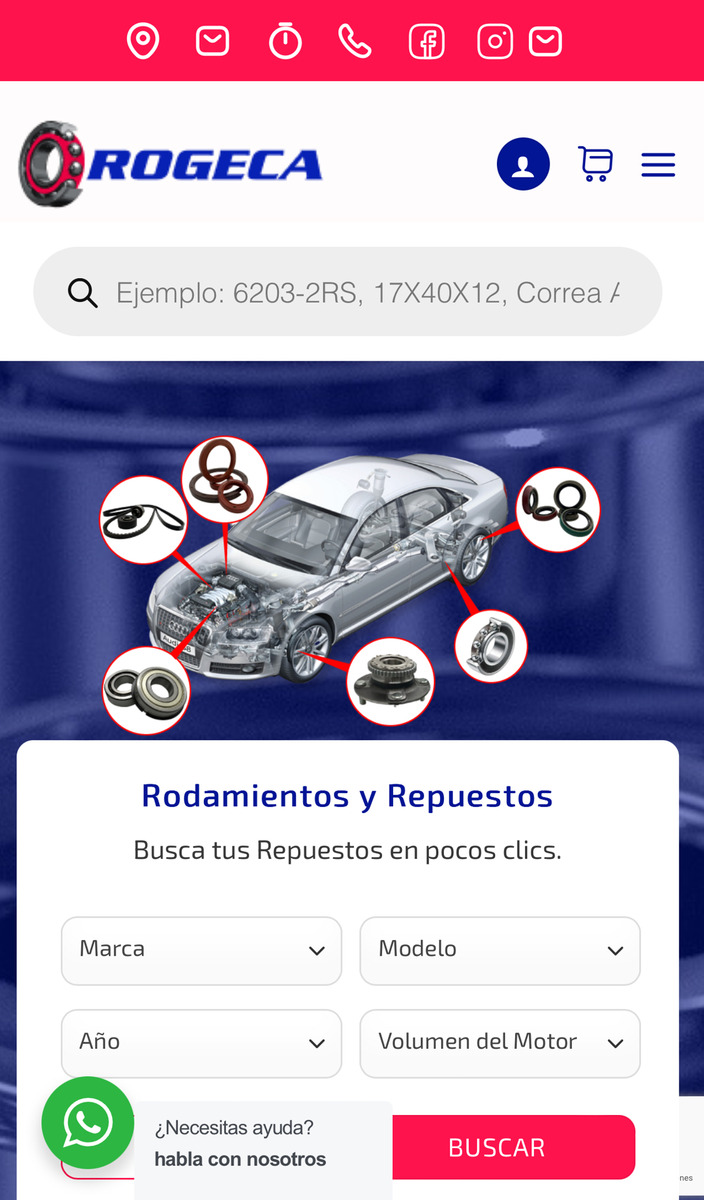Expand the Volumen del Motor dropdown

499,1042
